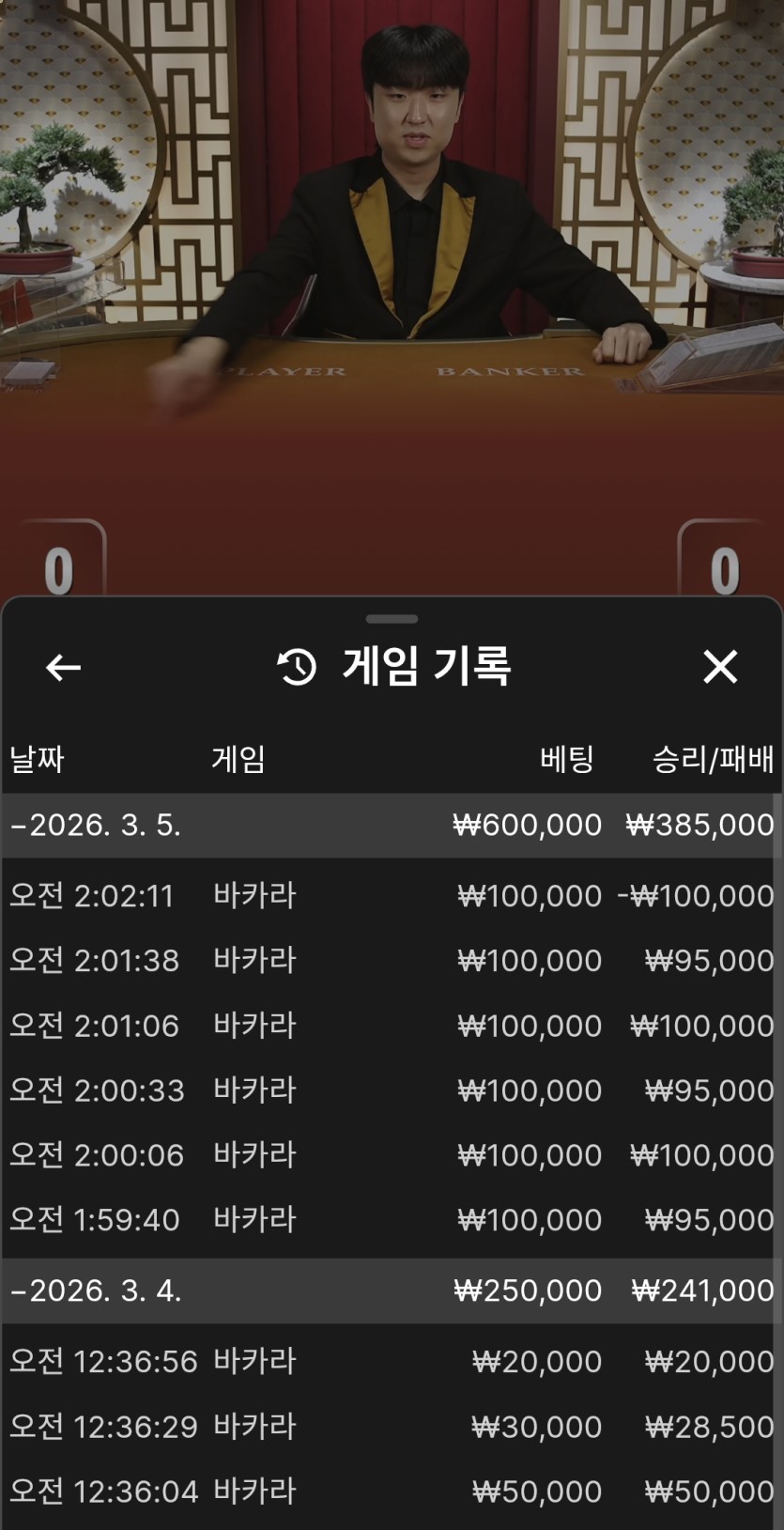The height and width of the screenshot is (1530, 784).
Task: Select the 오전 12:36:29 바카라 entry
Action: pos(391,1427)
